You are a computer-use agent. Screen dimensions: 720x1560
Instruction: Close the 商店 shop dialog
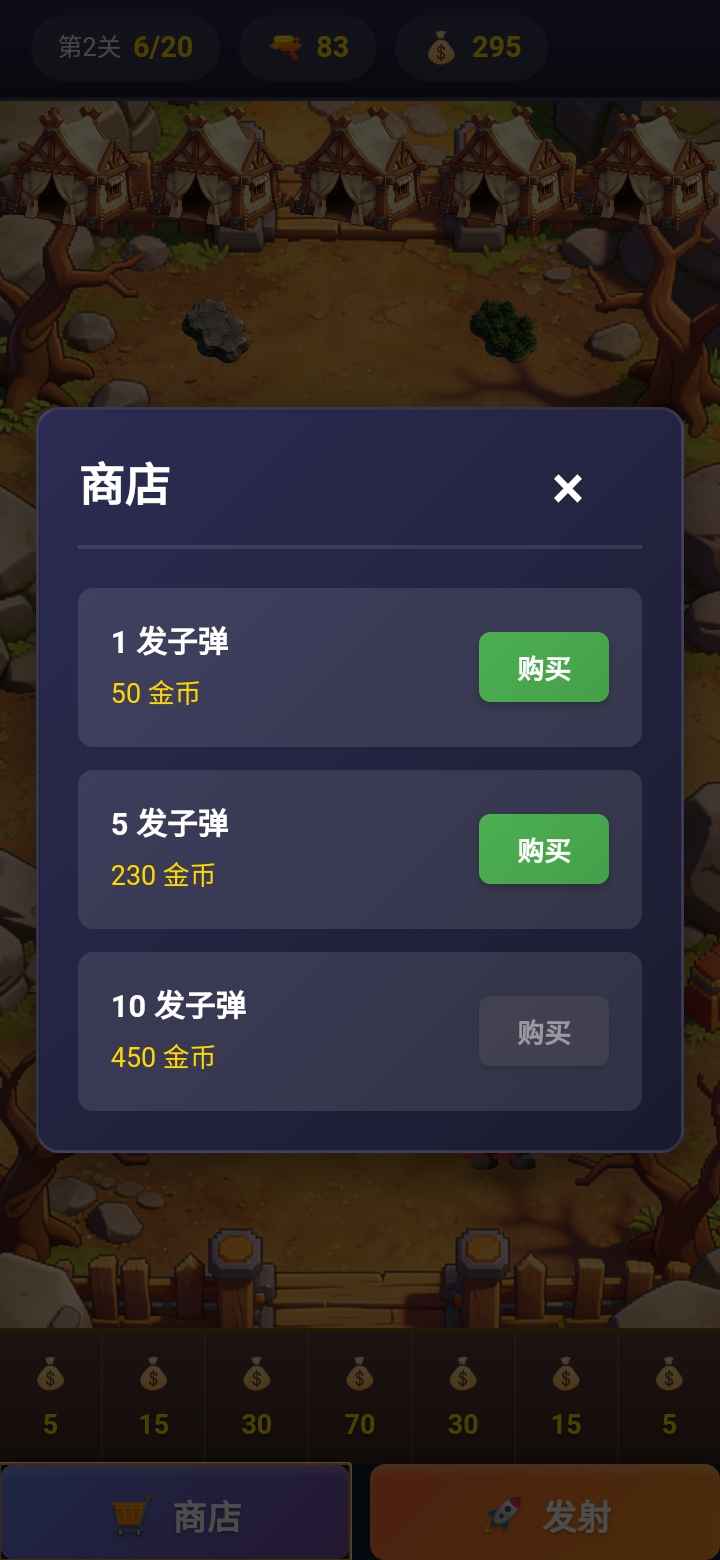(x=566, y=488)
